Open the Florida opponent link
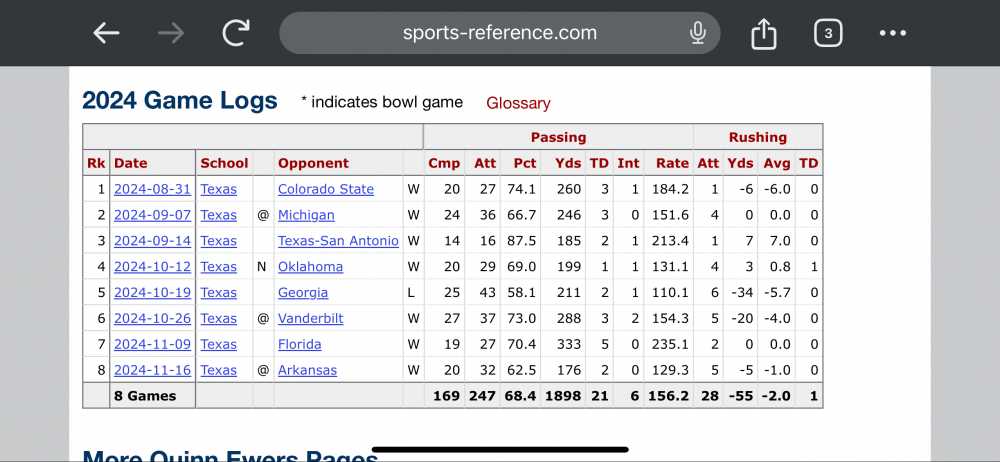 [x=299, y=345]
